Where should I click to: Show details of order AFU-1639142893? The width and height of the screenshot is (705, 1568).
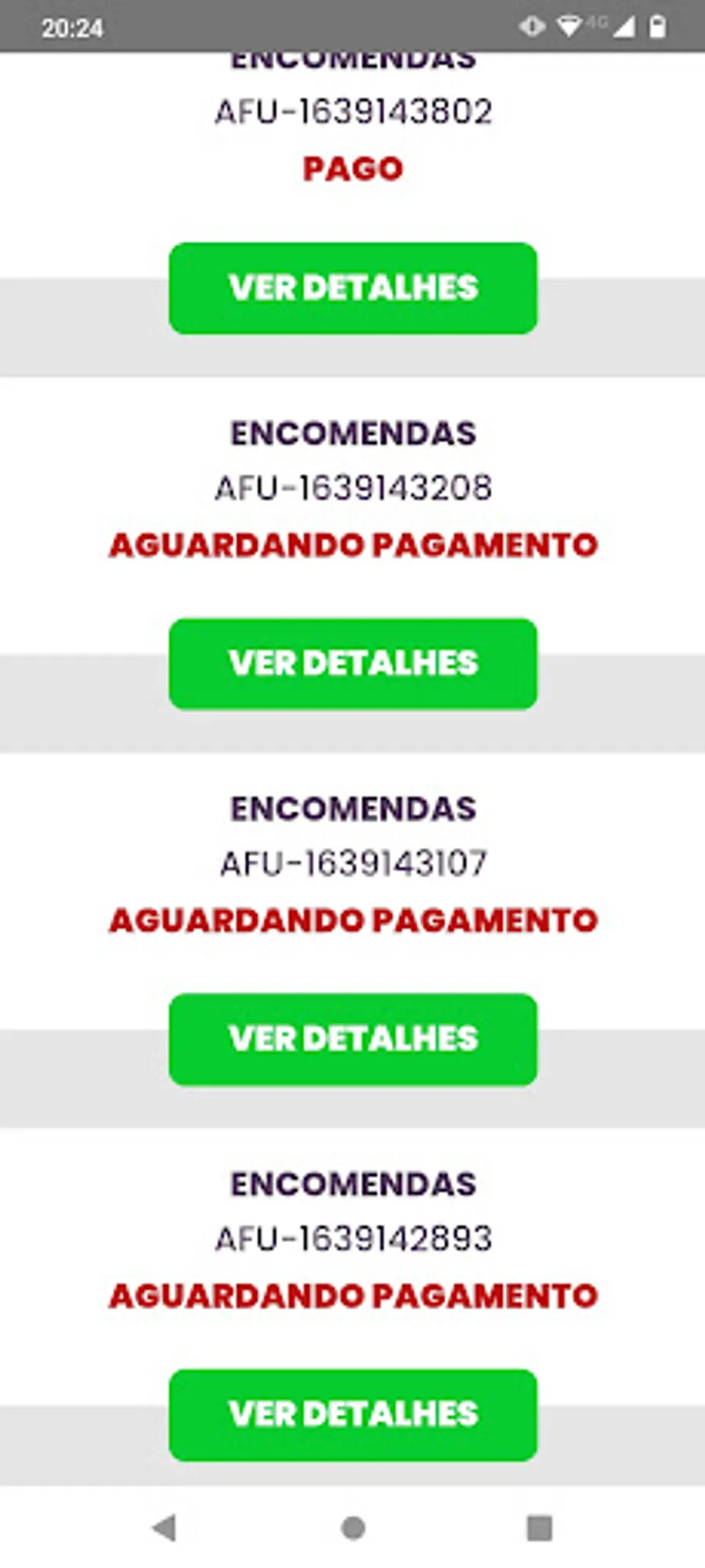[352, 1415]
